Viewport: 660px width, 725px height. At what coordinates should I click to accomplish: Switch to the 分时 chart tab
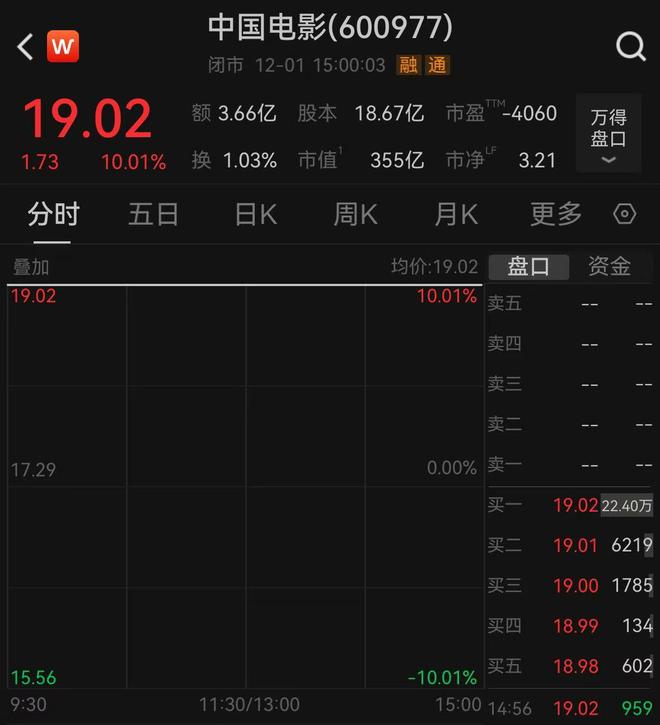(x=53, y=213)
